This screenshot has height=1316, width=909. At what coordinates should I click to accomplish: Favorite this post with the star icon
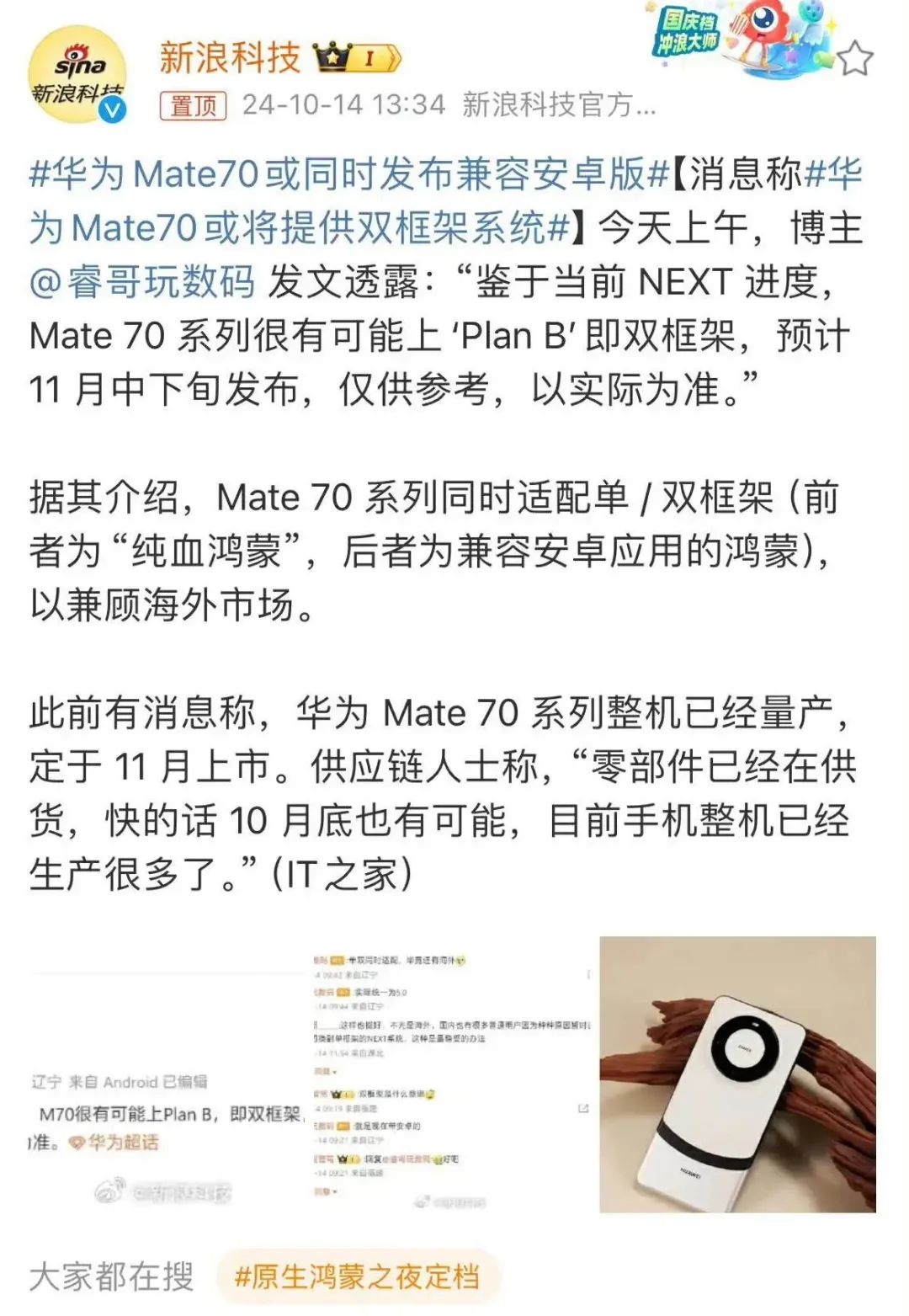[855, 59]
